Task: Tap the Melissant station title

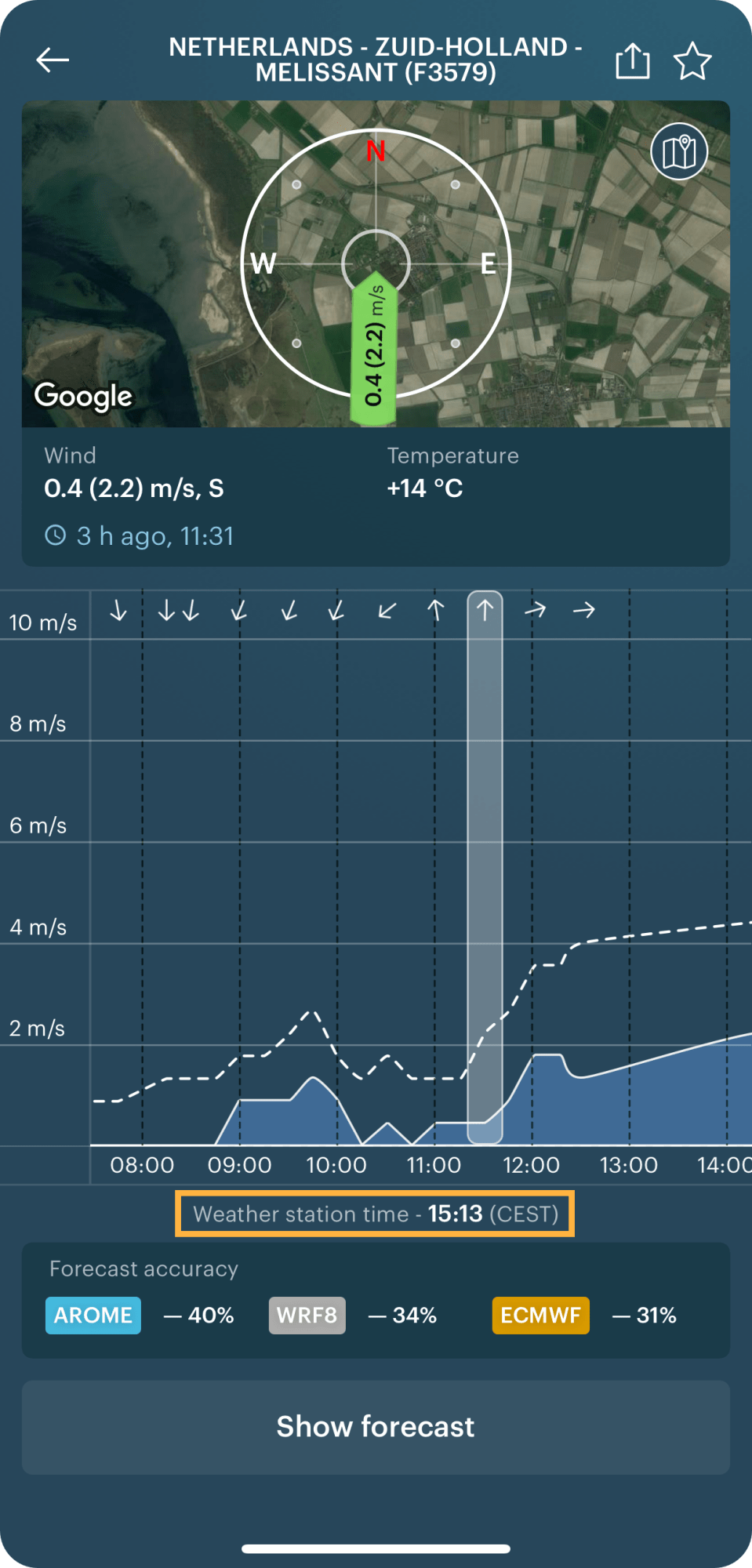Action: pos(376,60)
